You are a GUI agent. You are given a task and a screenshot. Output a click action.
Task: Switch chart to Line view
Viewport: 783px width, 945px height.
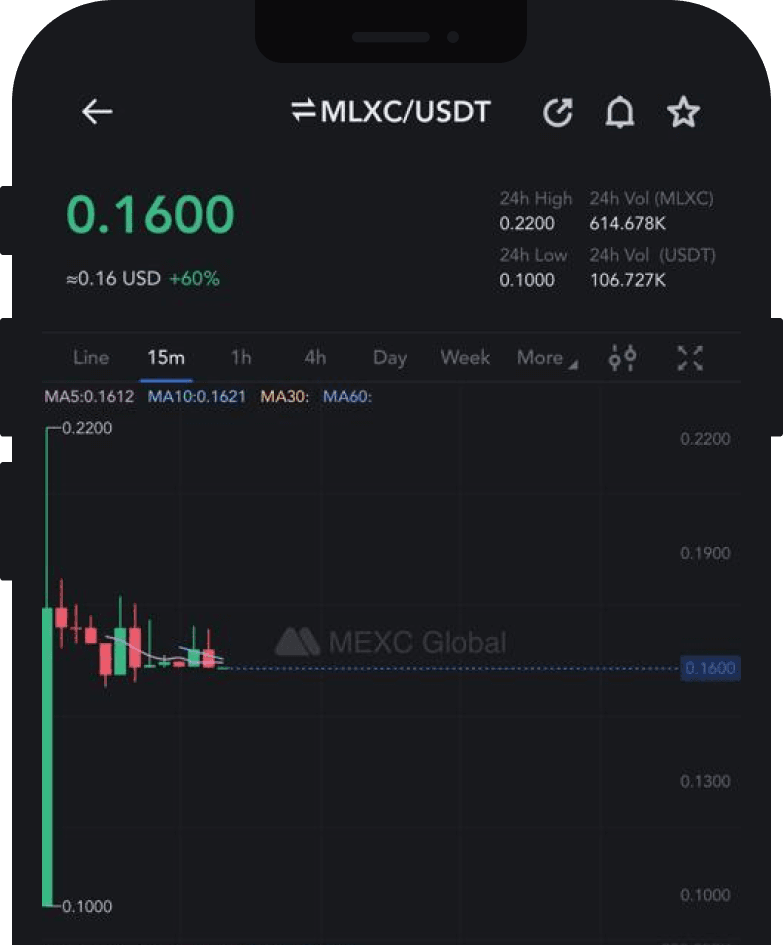click(91, 357)
